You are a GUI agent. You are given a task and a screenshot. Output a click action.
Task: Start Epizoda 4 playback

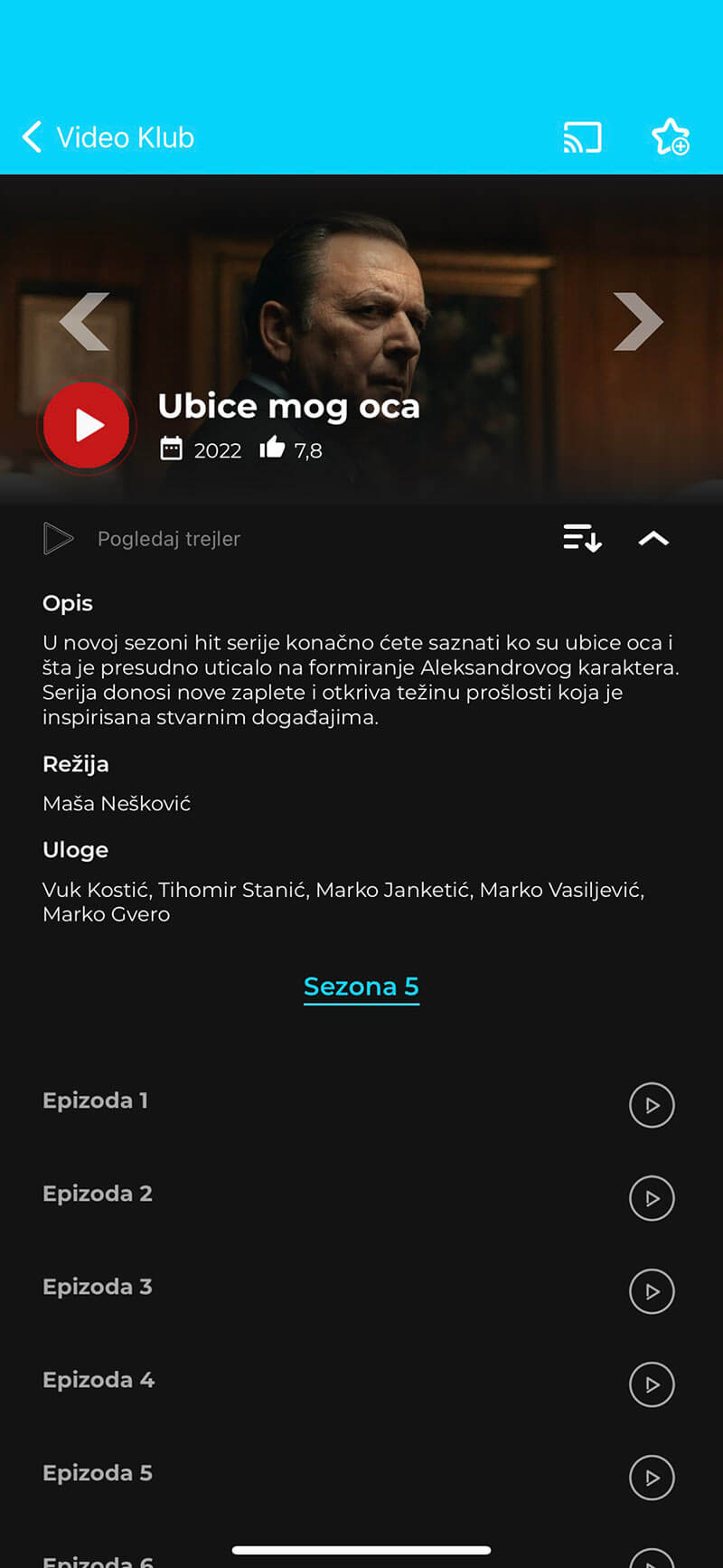click(652, 1384)
